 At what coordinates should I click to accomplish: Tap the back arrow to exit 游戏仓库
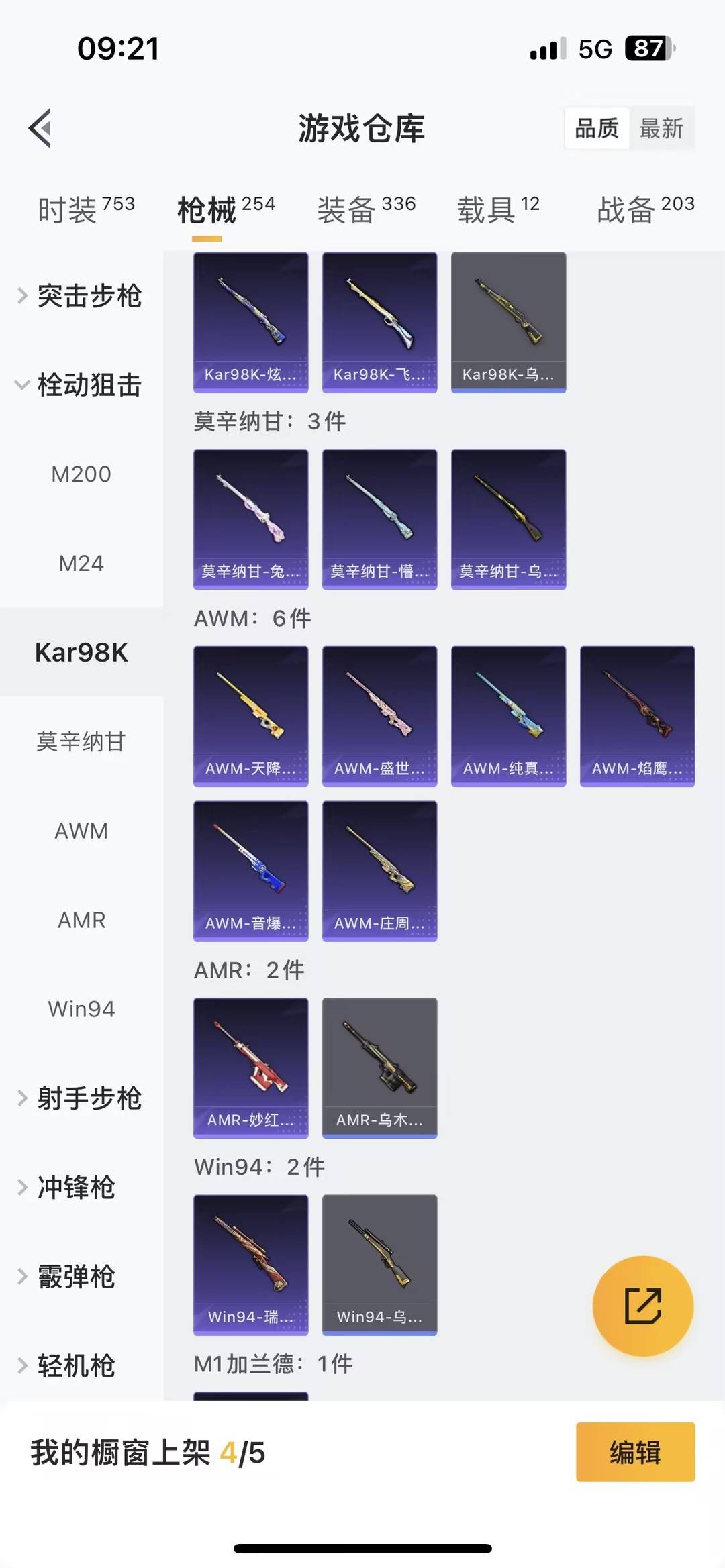coord(42,129)
